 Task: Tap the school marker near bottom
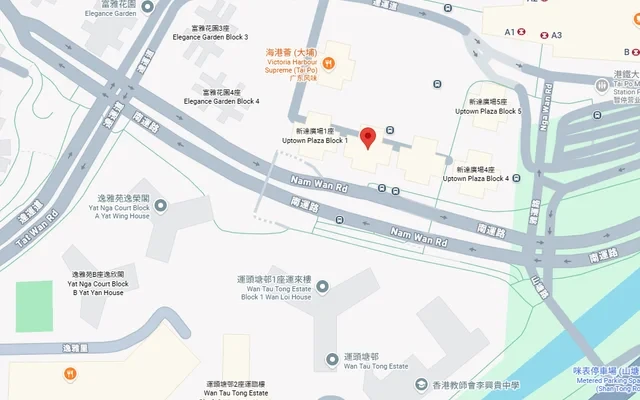click(422, 385)
